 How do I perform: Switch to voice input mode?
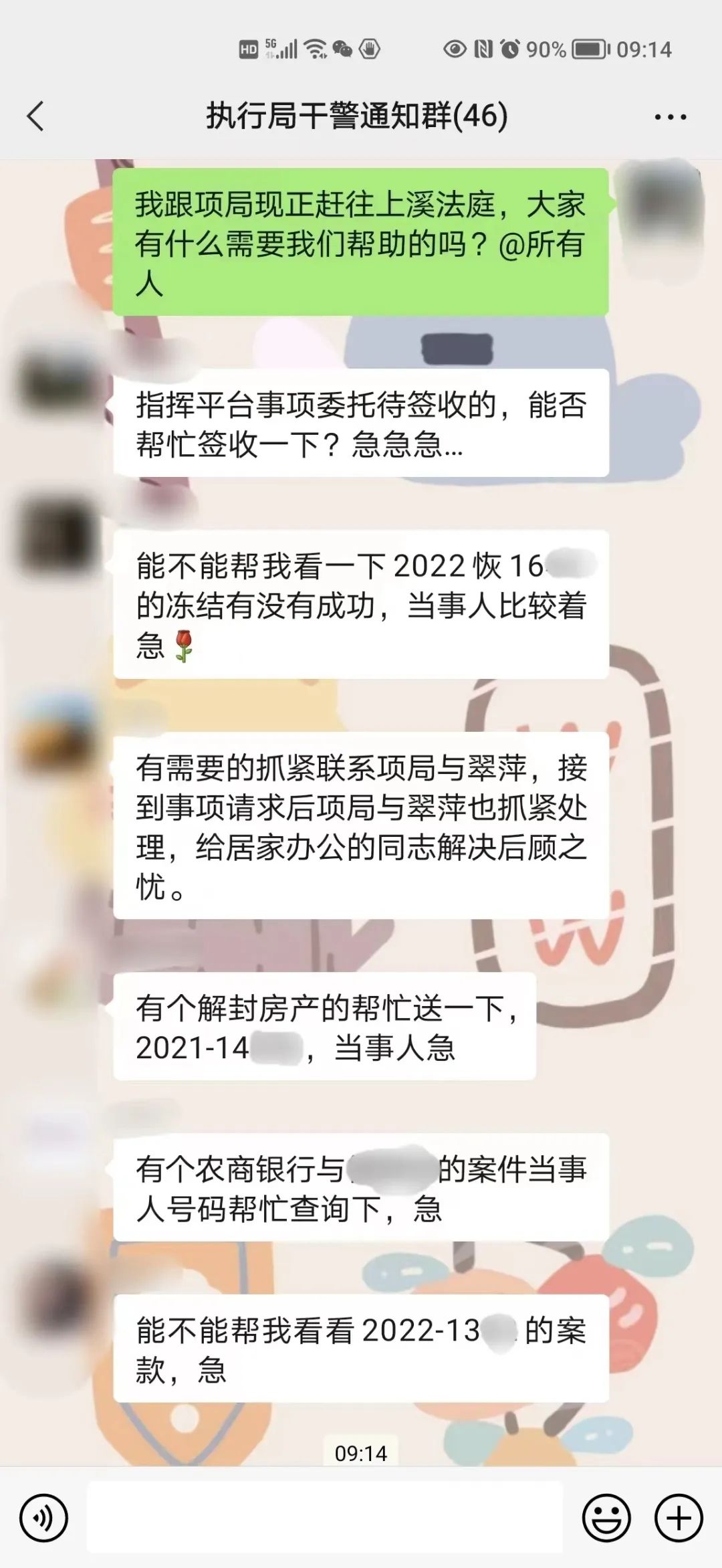click(43, 1518)
